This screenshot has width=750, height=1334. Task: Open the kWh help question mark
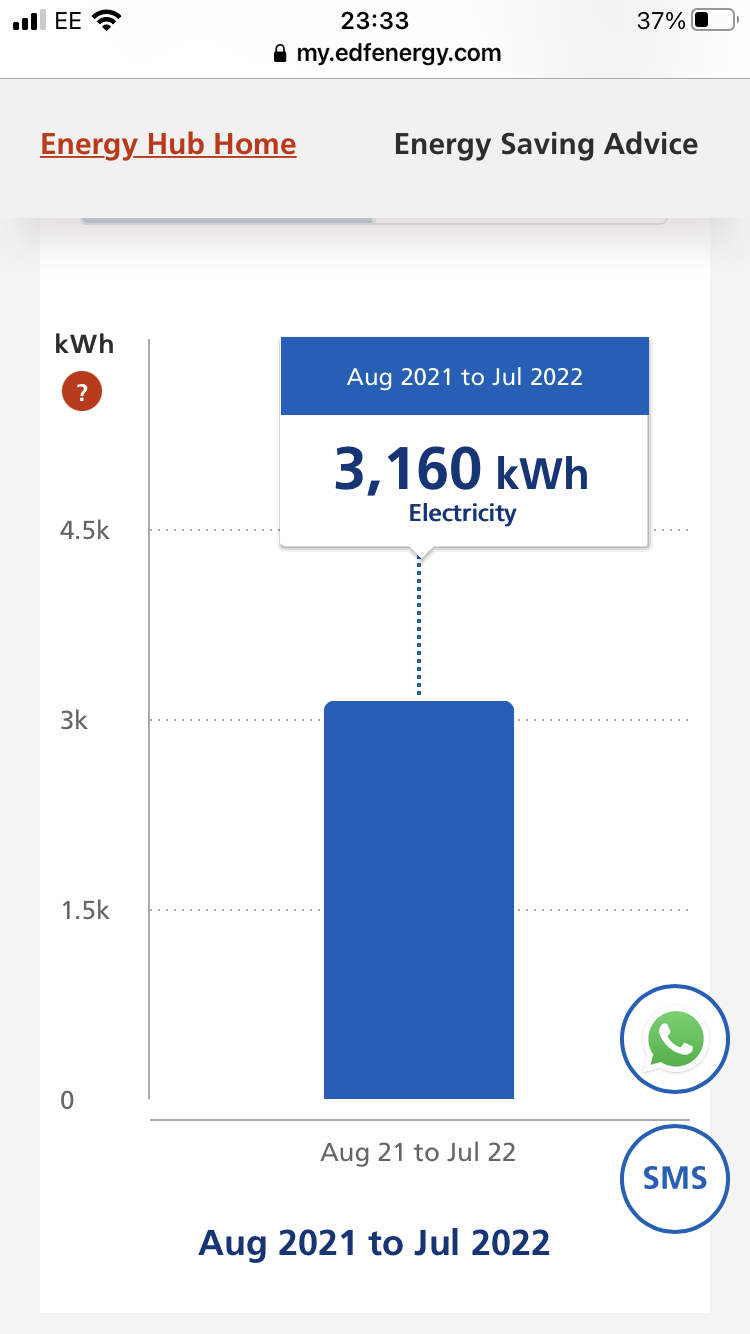[x=82, y=391]
